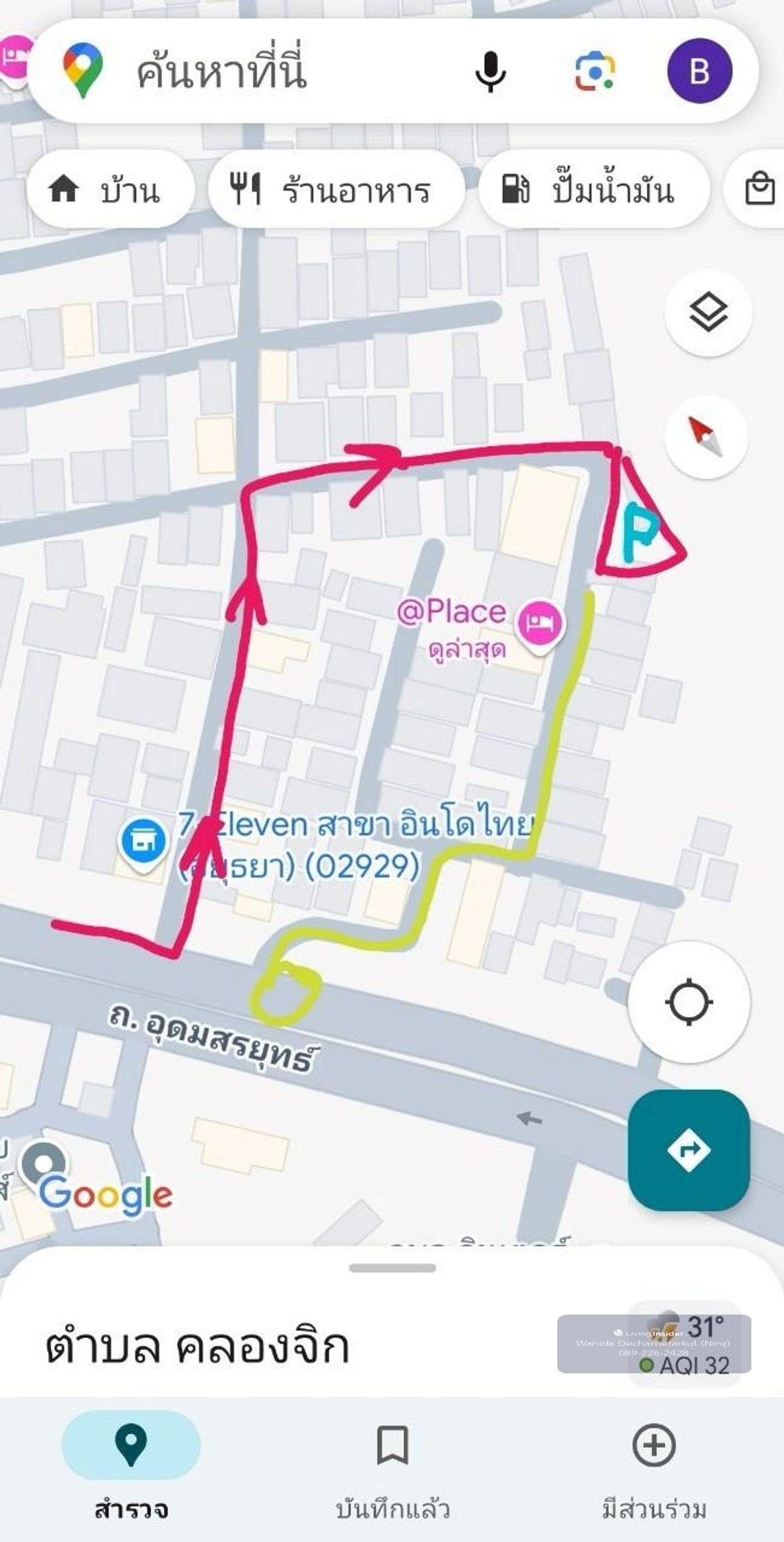The width and height of the screenshot is (784, 1542).
Task: Open the directions floating button
Action: coord(689,1149)
